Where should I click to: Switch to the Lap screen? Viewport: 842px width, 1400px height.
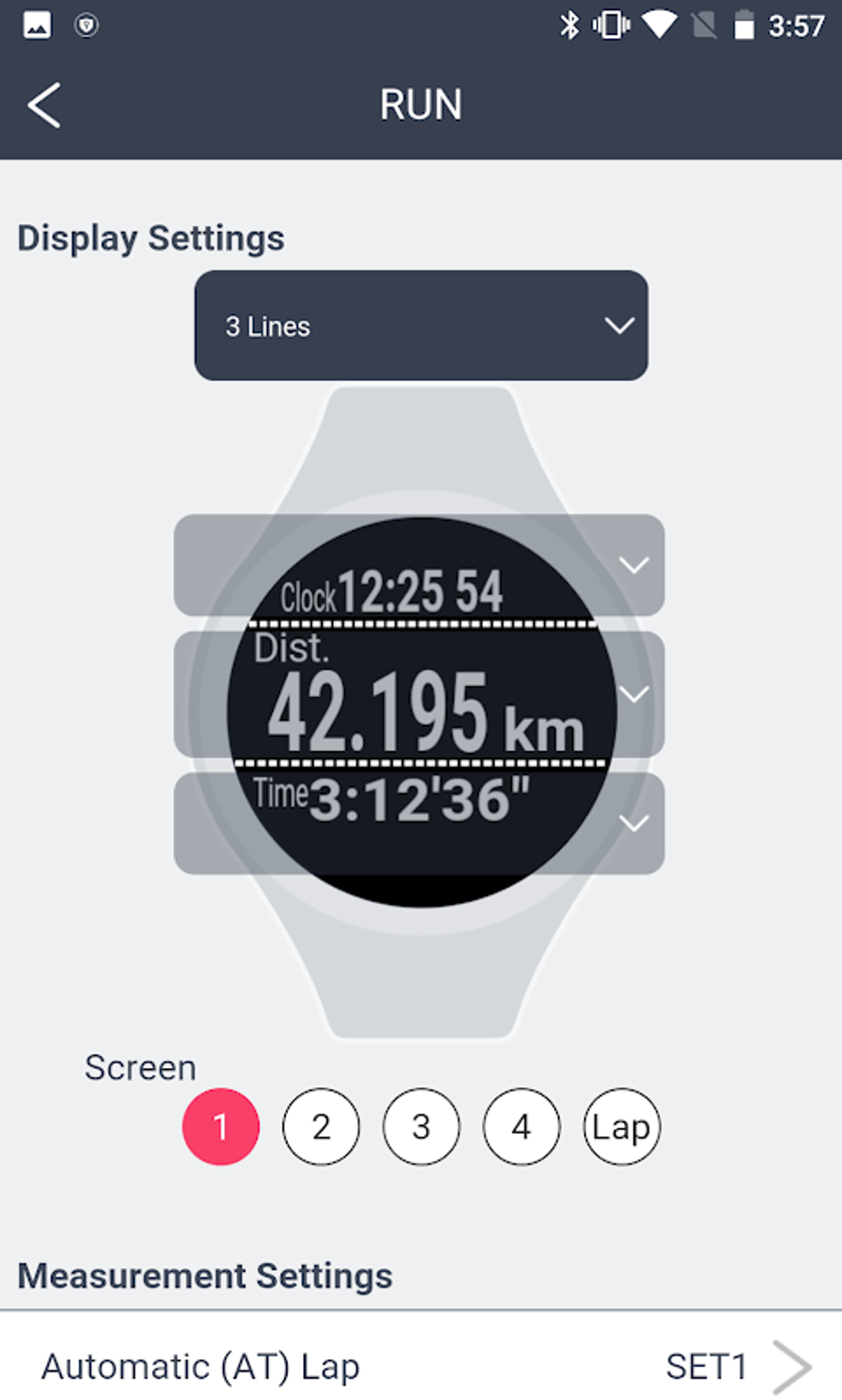coord(622,1126)
